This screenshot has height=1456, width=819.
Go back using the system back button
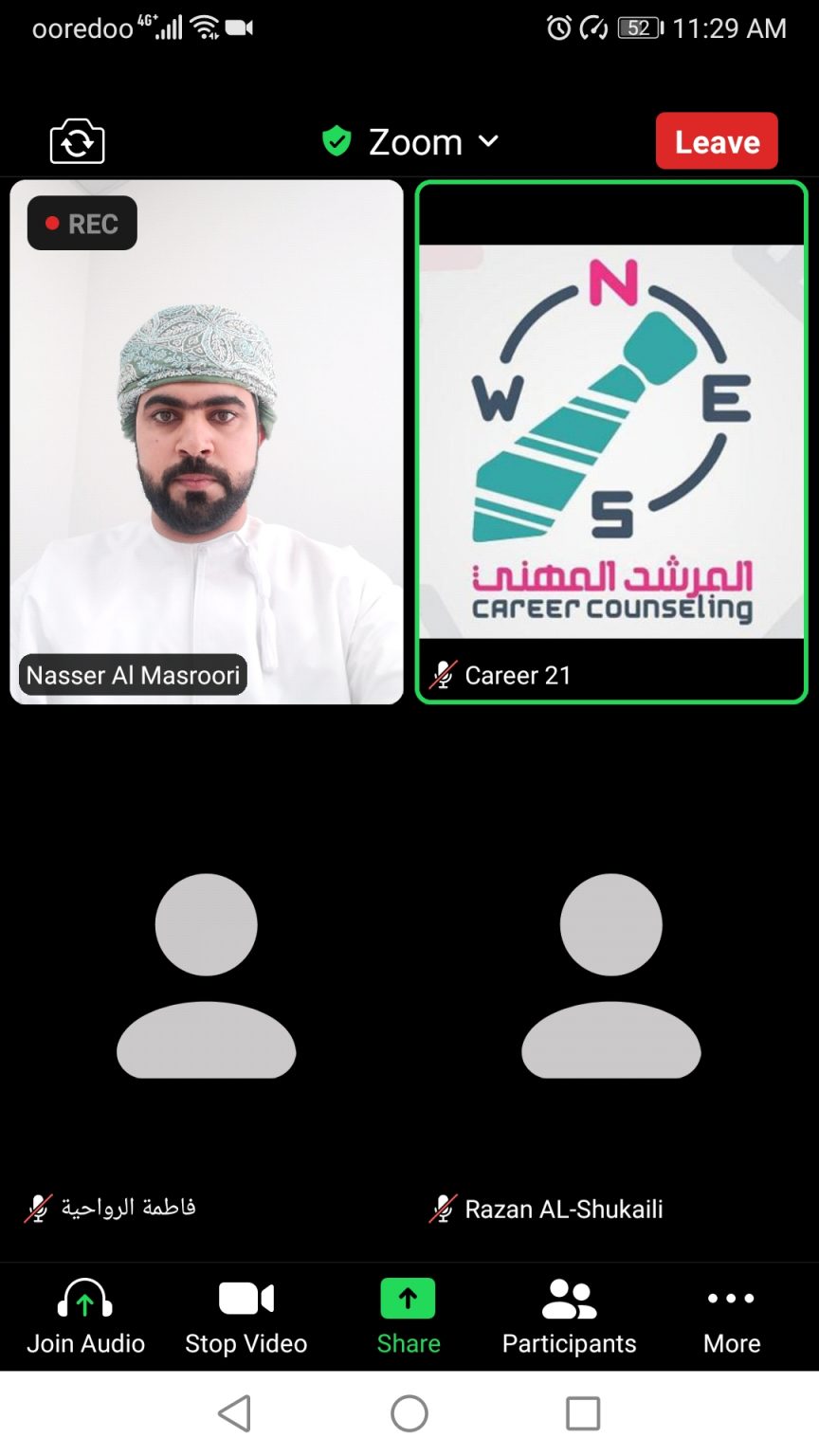click(x=234, y=1413)
